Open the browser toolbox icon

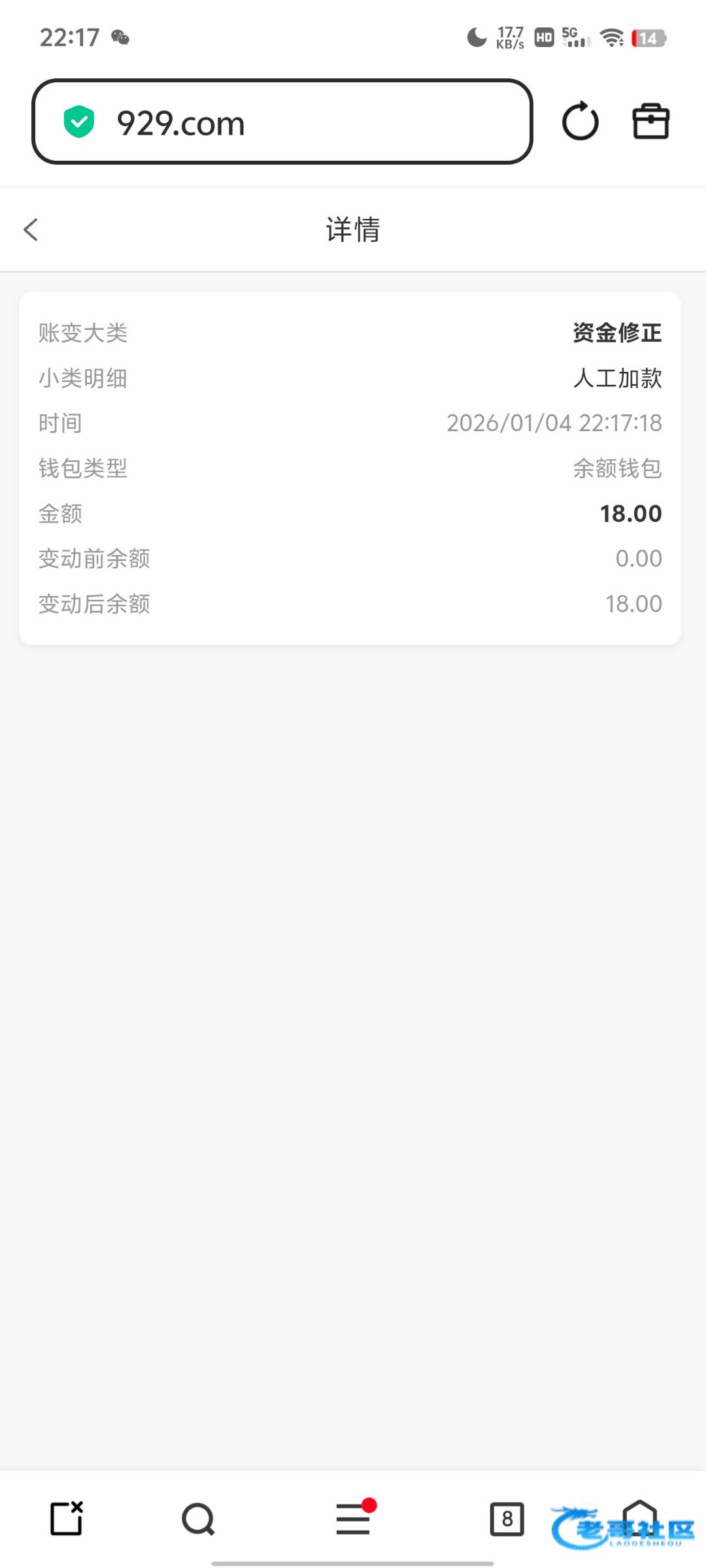pyautogui.click(x=650, y=122)
